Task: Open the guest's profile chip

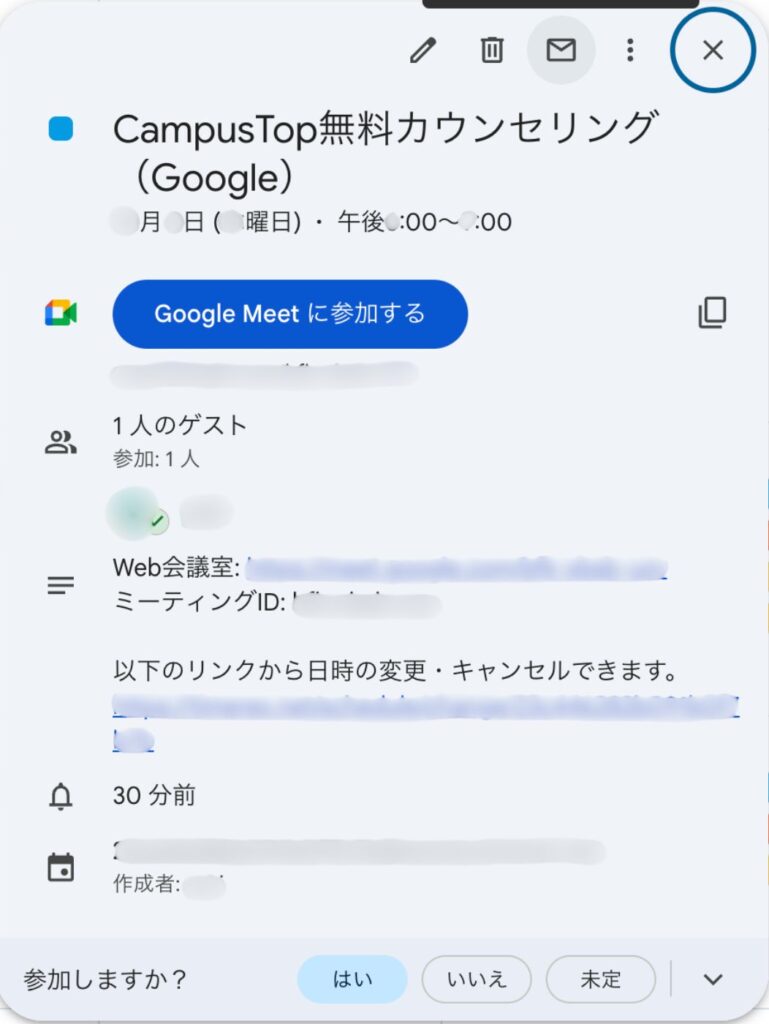Action: [170, 513]
